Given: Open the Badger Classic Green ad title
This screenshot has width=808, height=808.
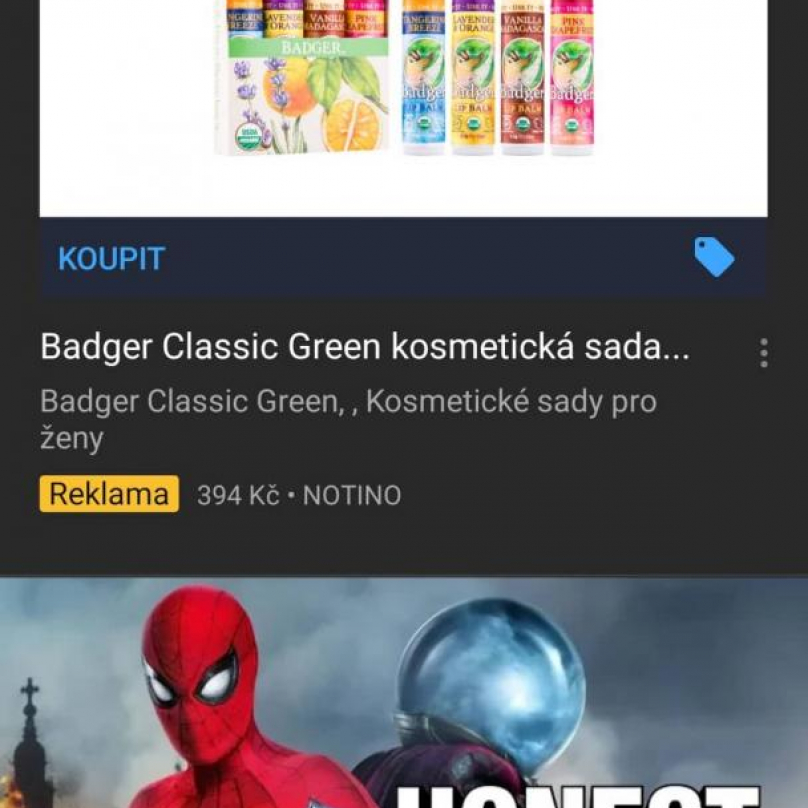Looking at the screenshot, I should (364, 347).
